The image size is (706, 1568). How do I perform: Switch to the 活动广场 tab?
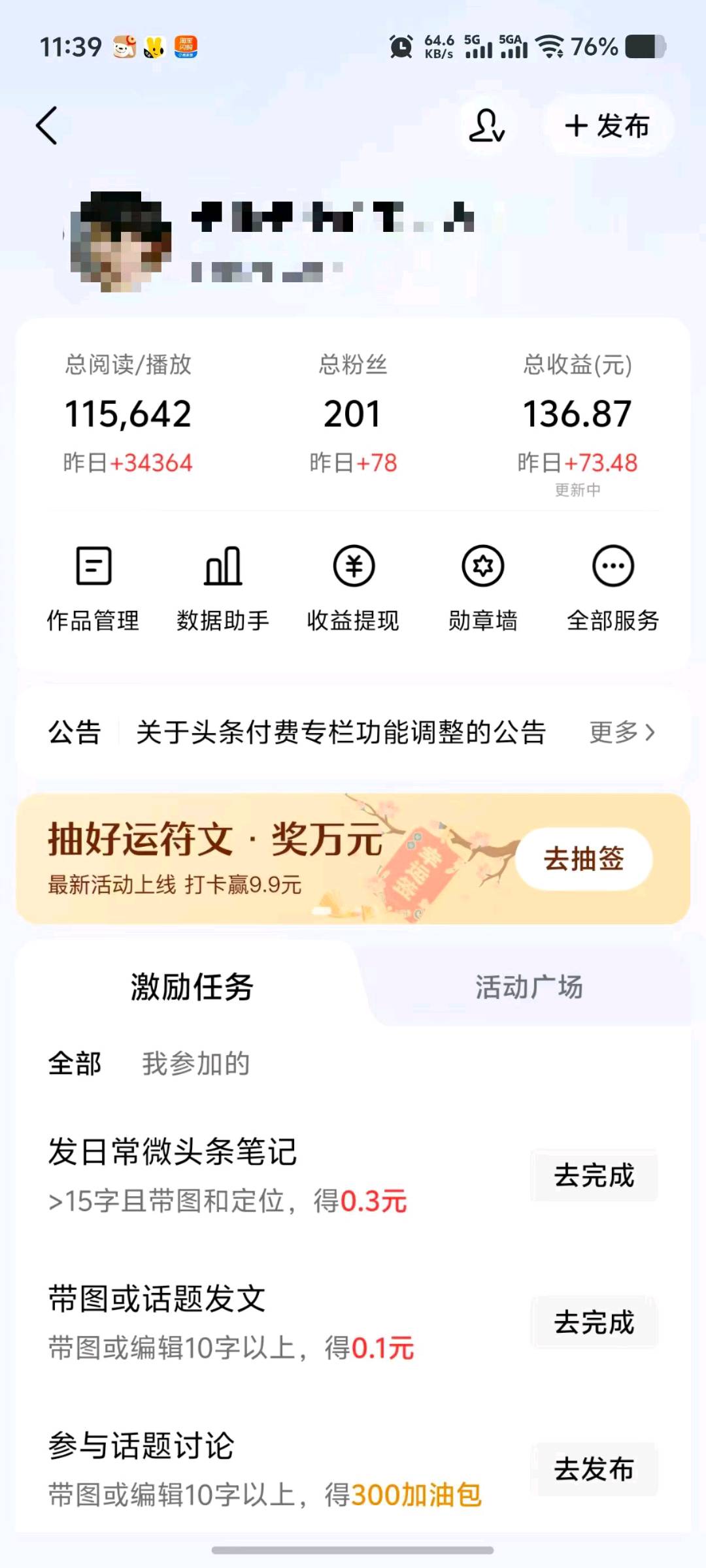tap(529, 988)
